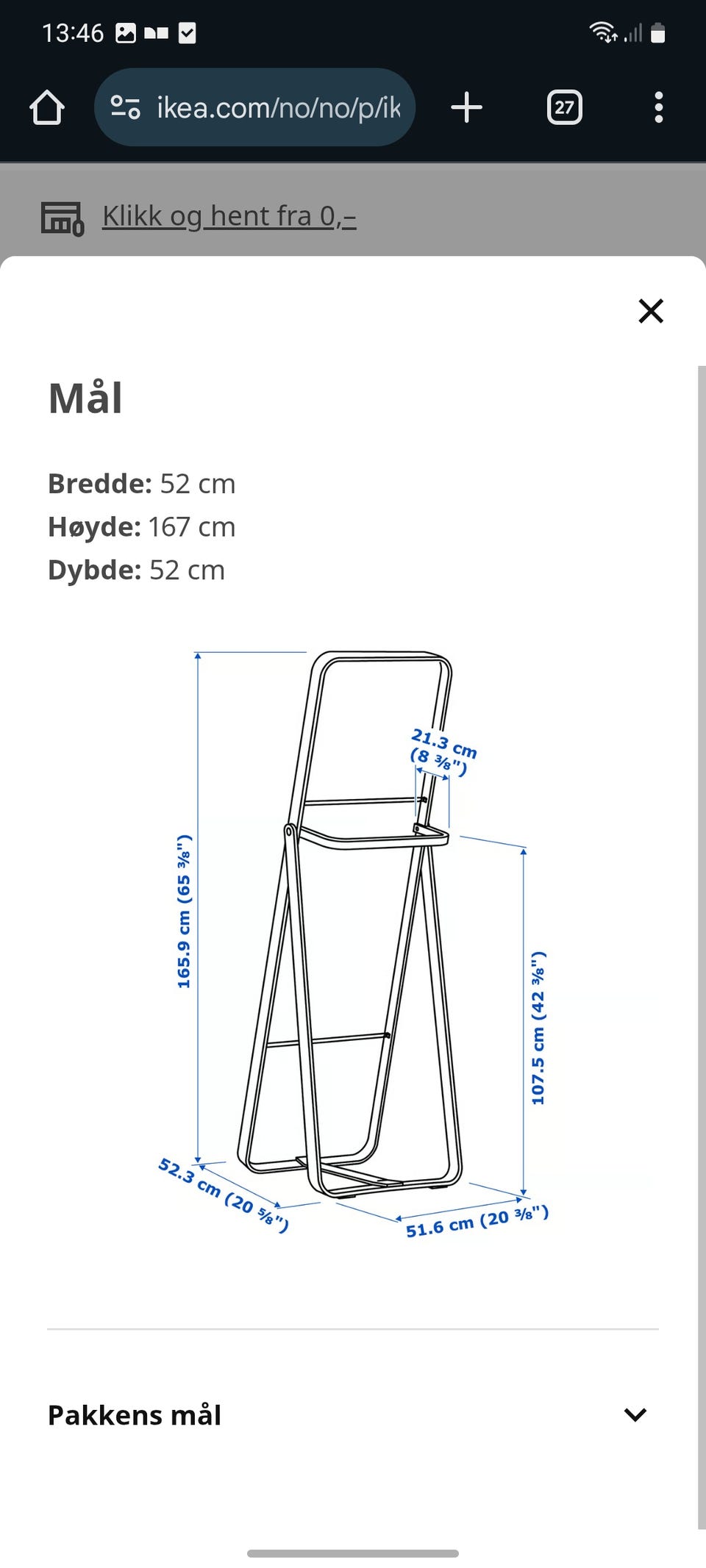
Task: Open a new browser tab with plus icon
Action: tap(466, 107)
